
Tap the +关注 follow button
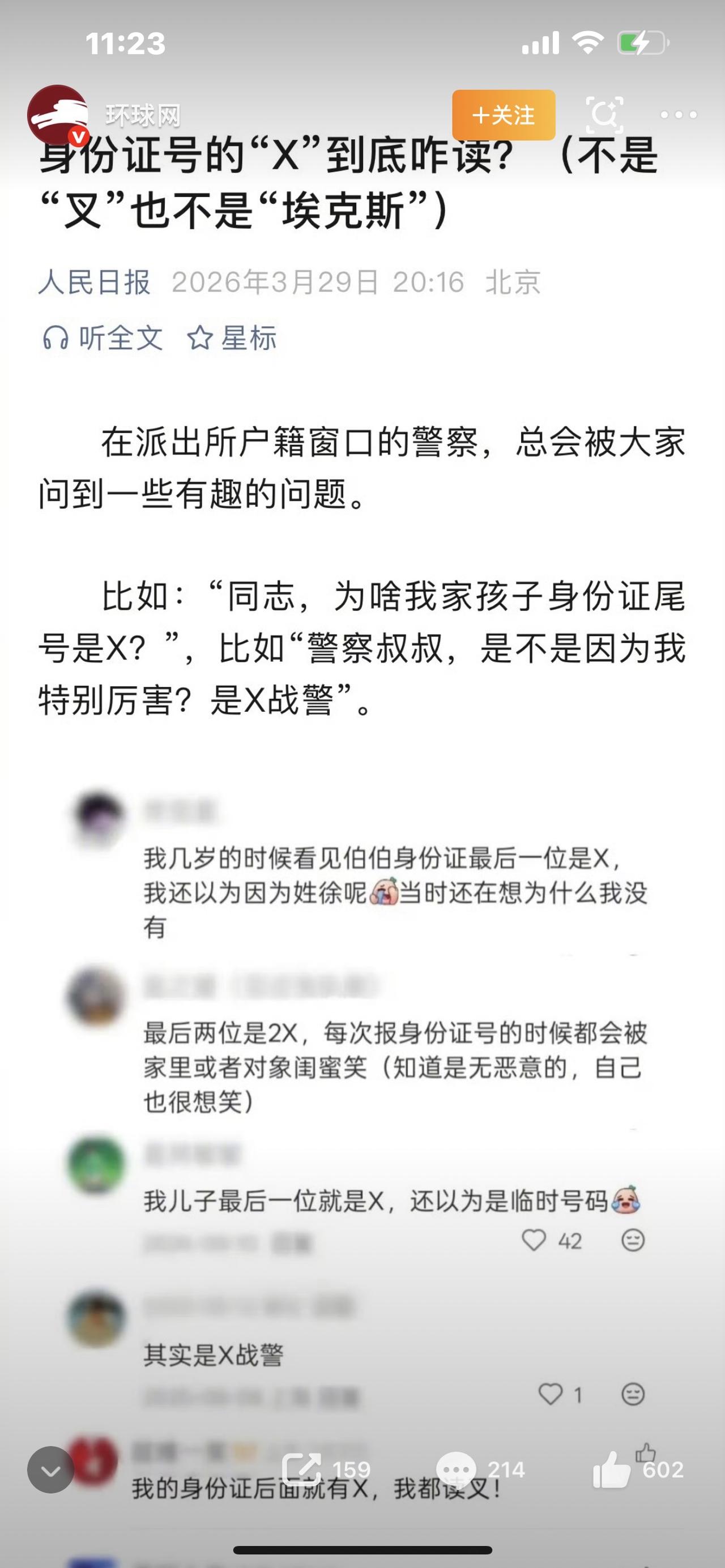coord(504,115)
